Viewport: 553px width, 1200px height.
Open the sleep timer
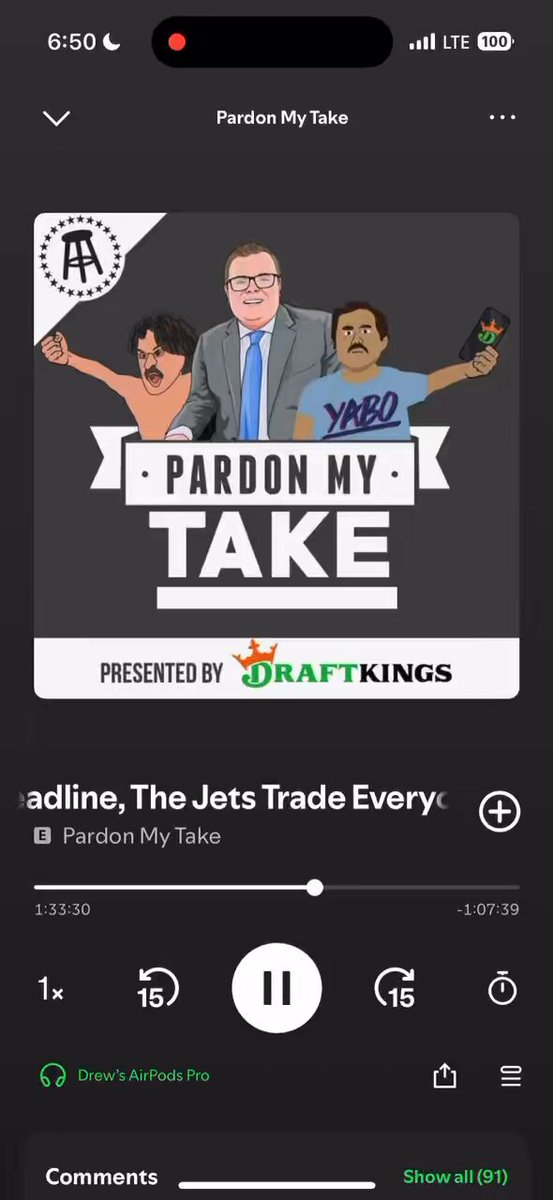[x=502, y=989]
